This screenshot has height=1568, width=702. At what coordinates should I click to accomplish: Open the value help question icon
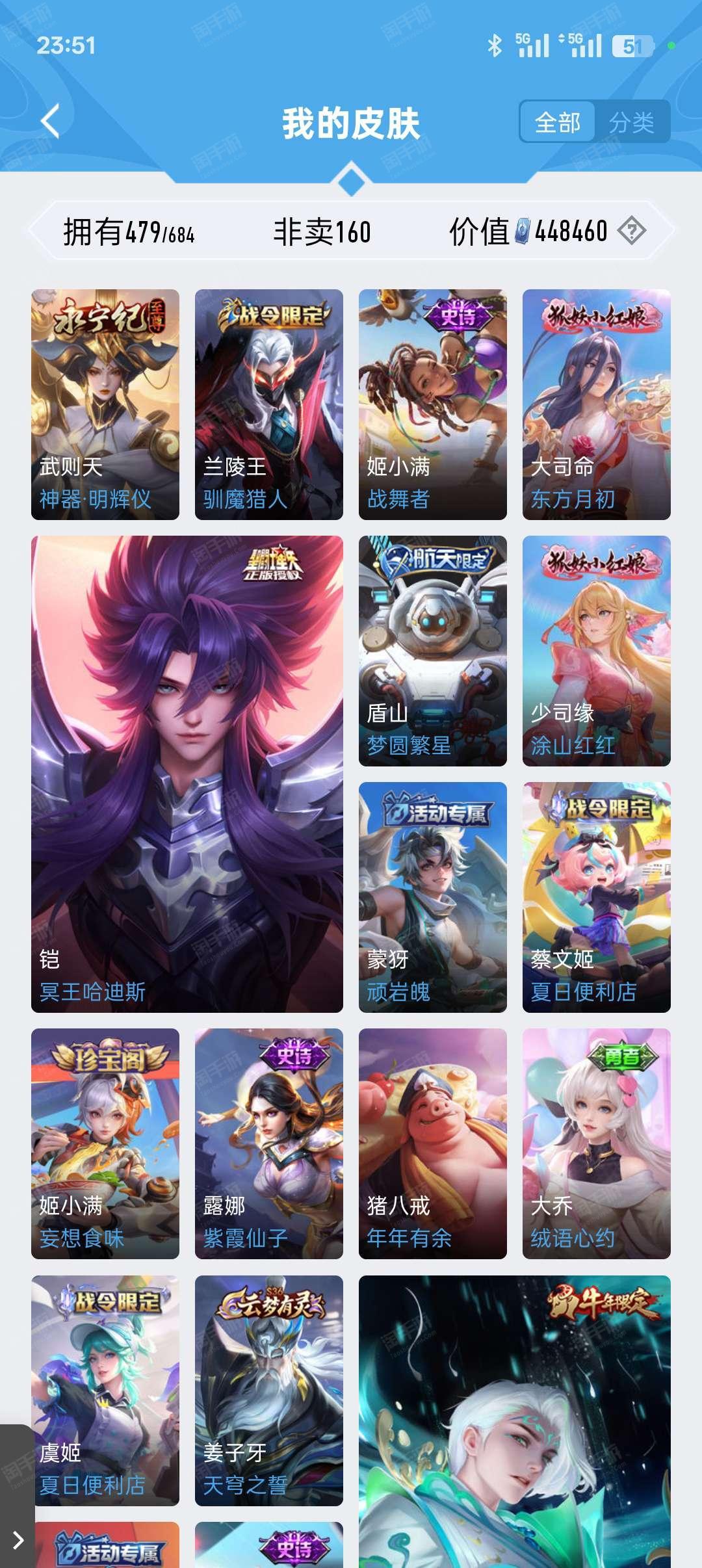(631, 231)
